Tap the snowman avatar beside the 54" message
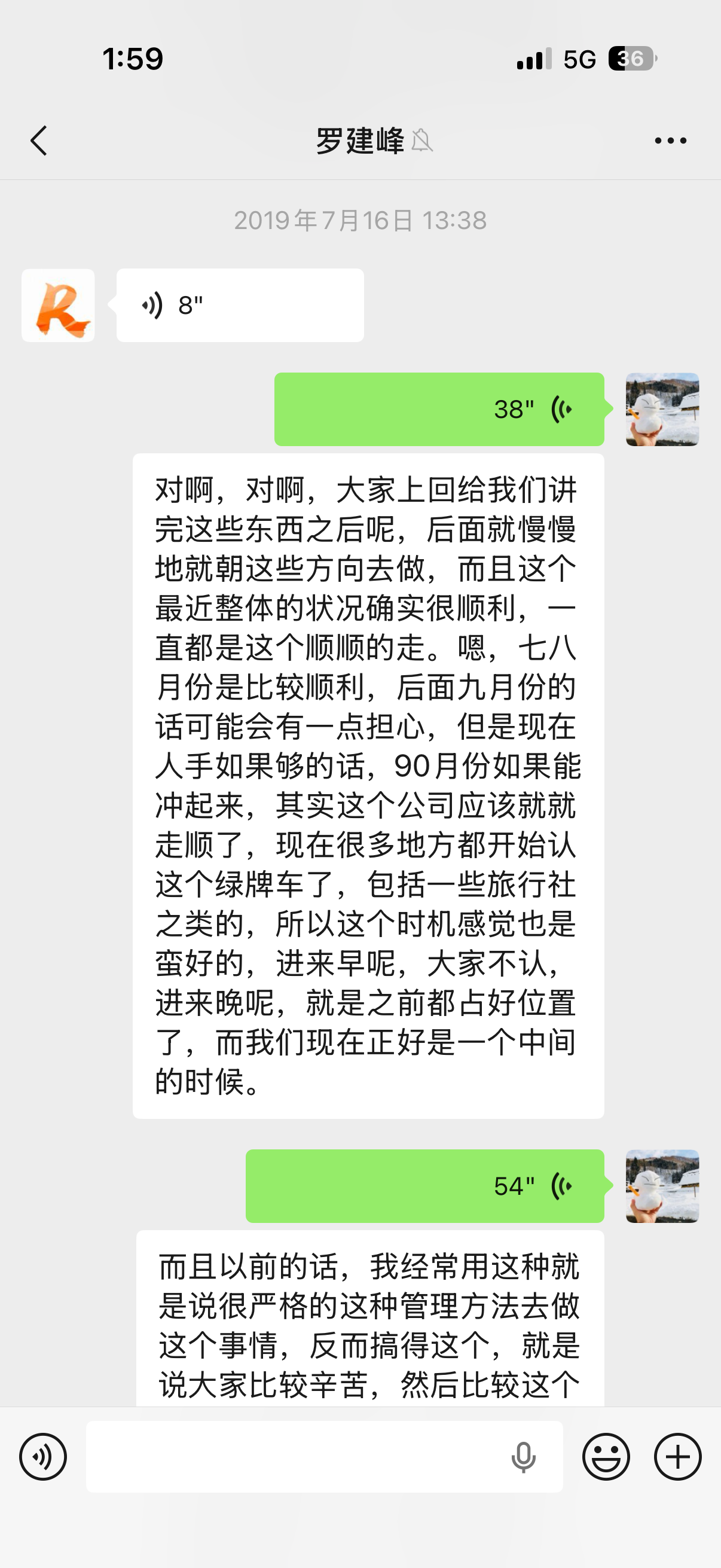The width and height of the screenshot is (721, 1568). click(x=662, y=1186)
